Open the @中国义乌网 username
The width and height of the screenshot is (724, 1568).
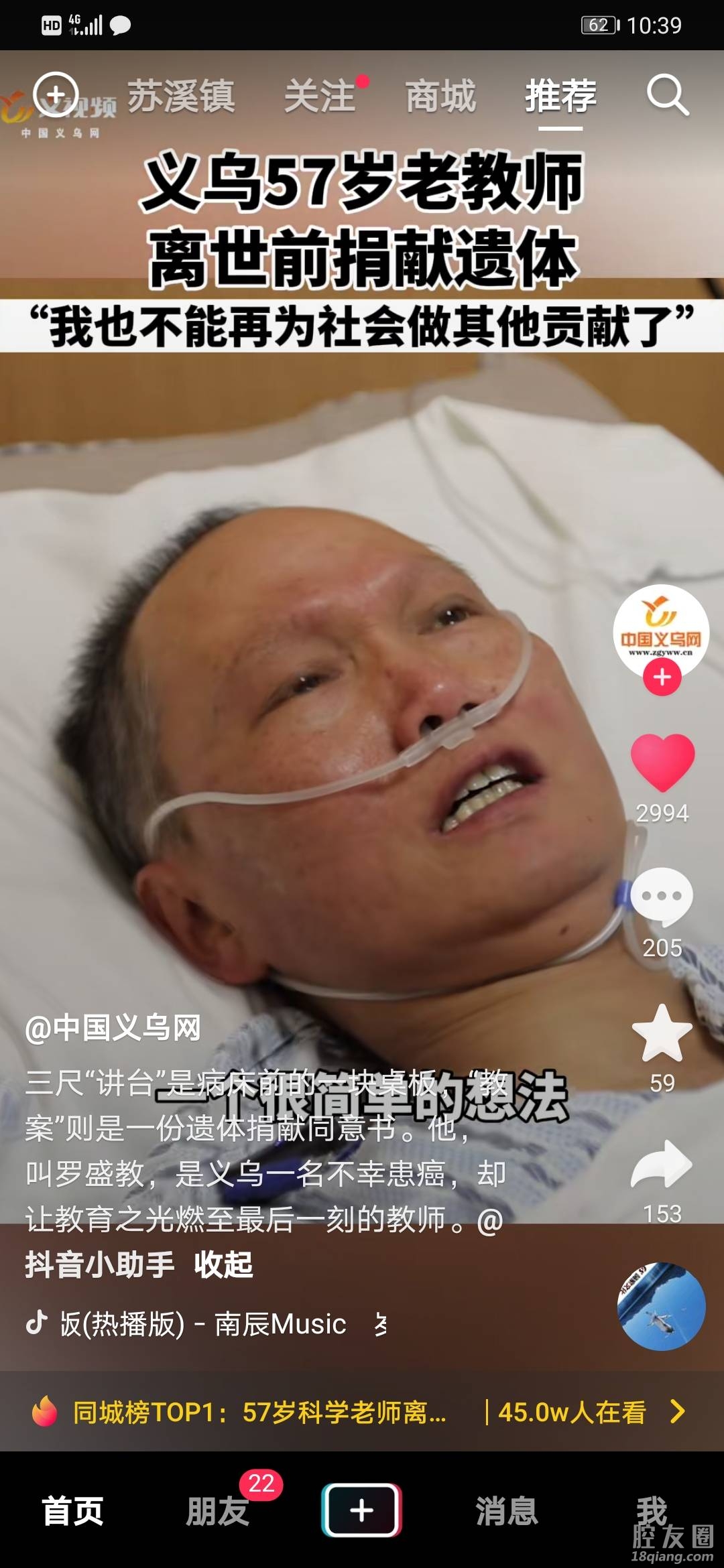pos(113,1027)
